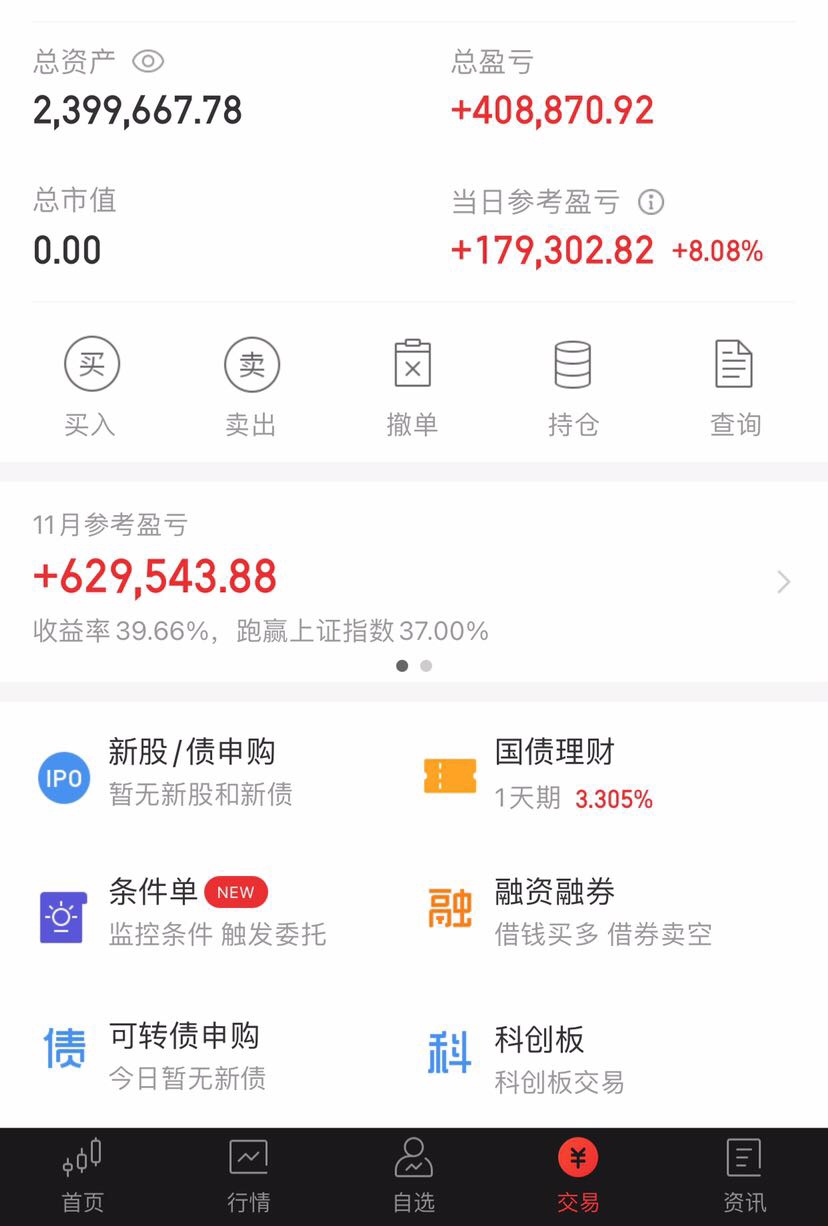This screenshot has height=1226, width=828.
Task: Switch to the 行情 quotes tab
Action: [248, 1176]
